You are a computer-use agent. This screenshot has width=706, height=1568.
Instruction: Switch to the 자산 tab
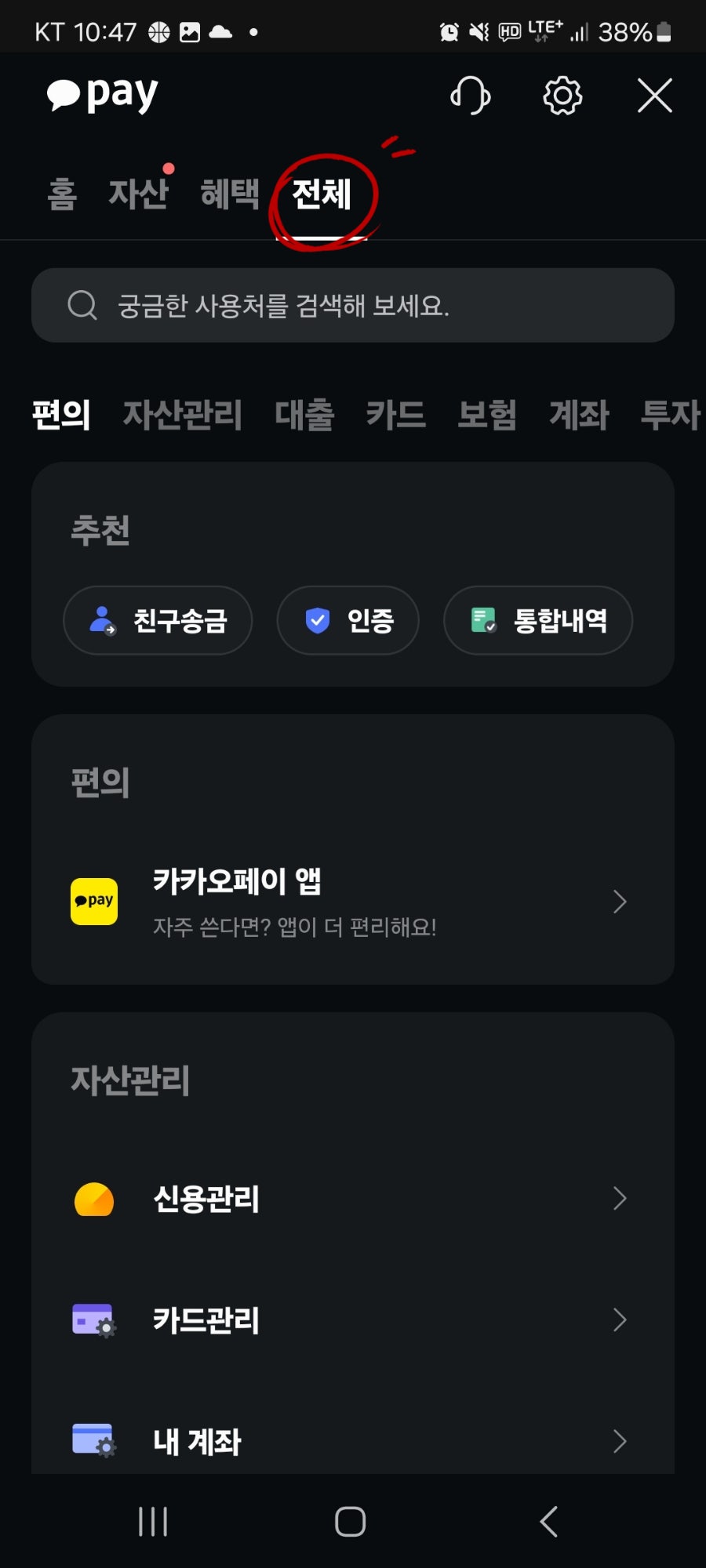pos(138,194)
